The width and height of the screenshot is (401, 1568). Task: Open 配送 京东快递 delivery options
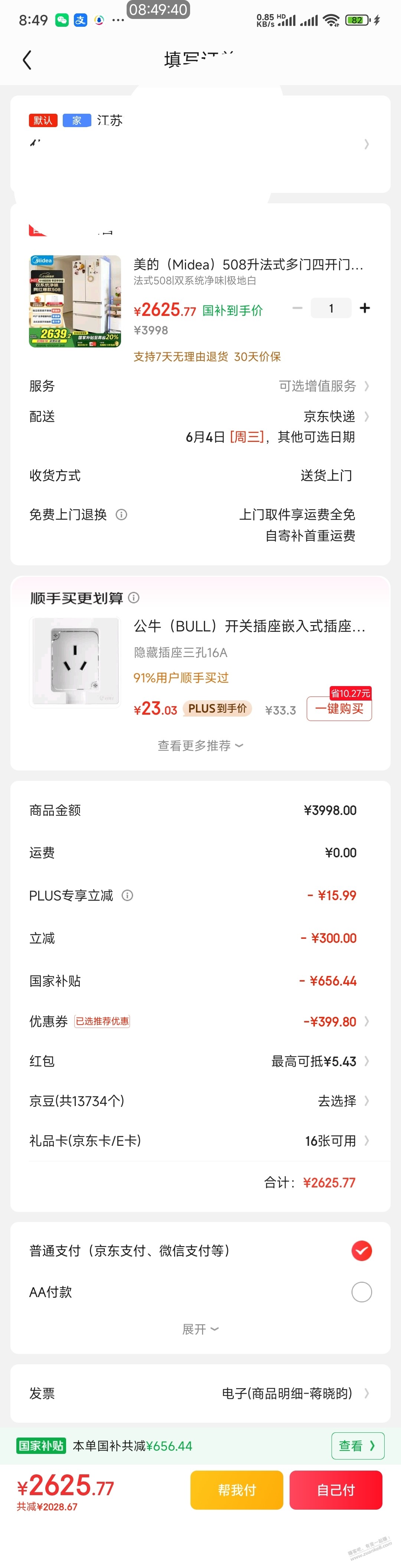pos(335,416)
